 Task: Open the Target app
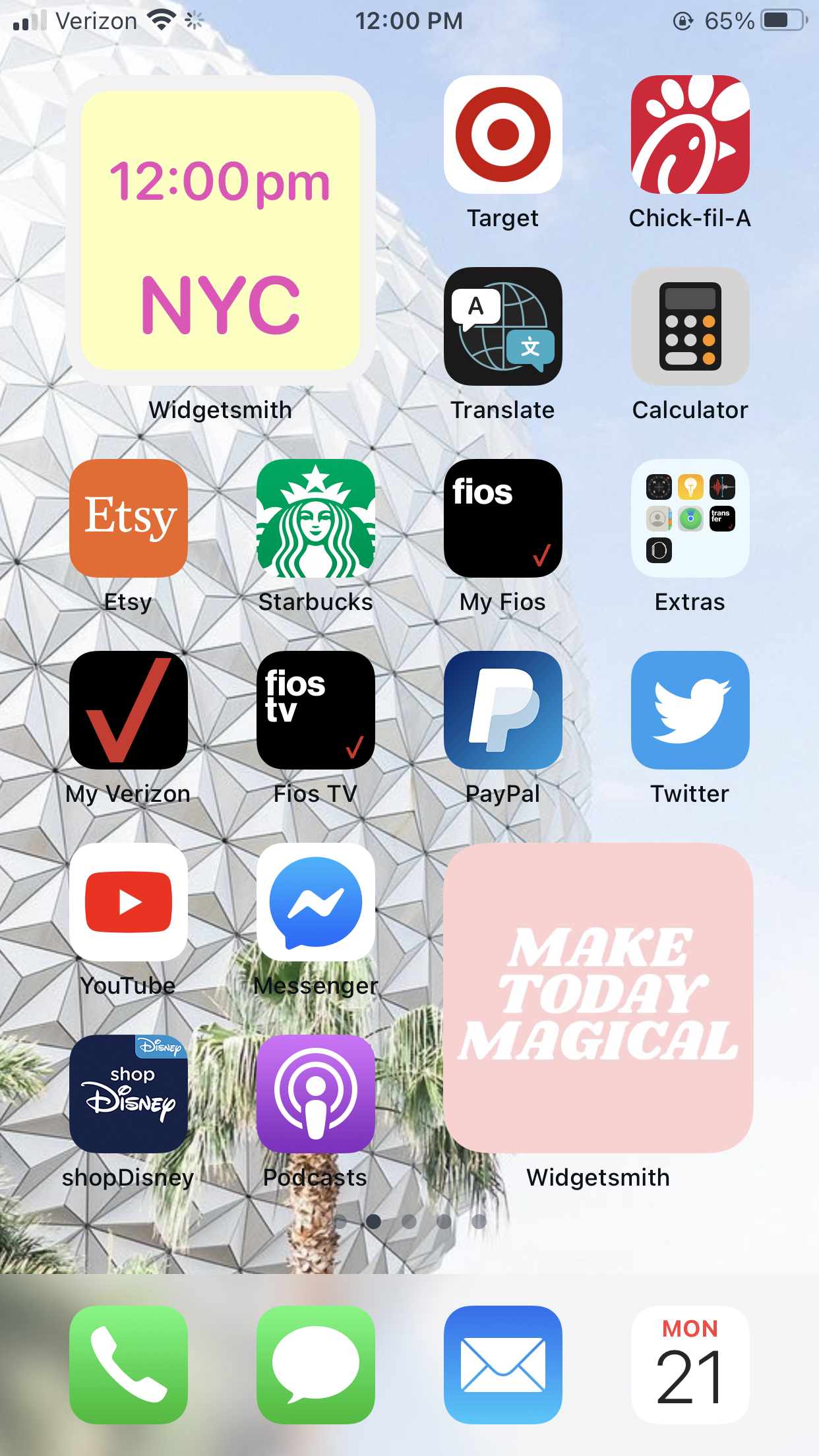click(x=502, y=135)
